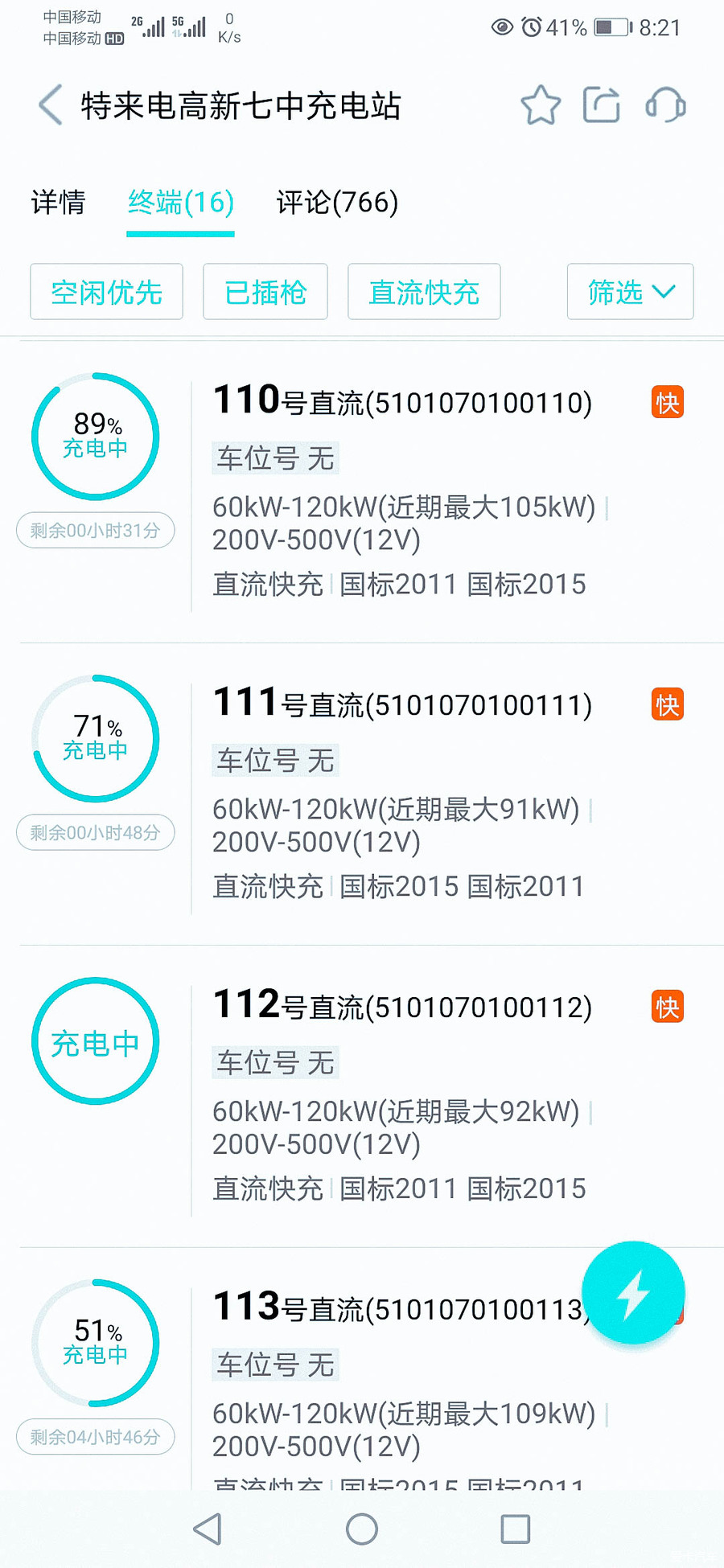Apply the 空闲优先 filter chip
Image resolution: width=724 pixels, height=1568 pixels.
pyautogui.click(x=106, y=292)
